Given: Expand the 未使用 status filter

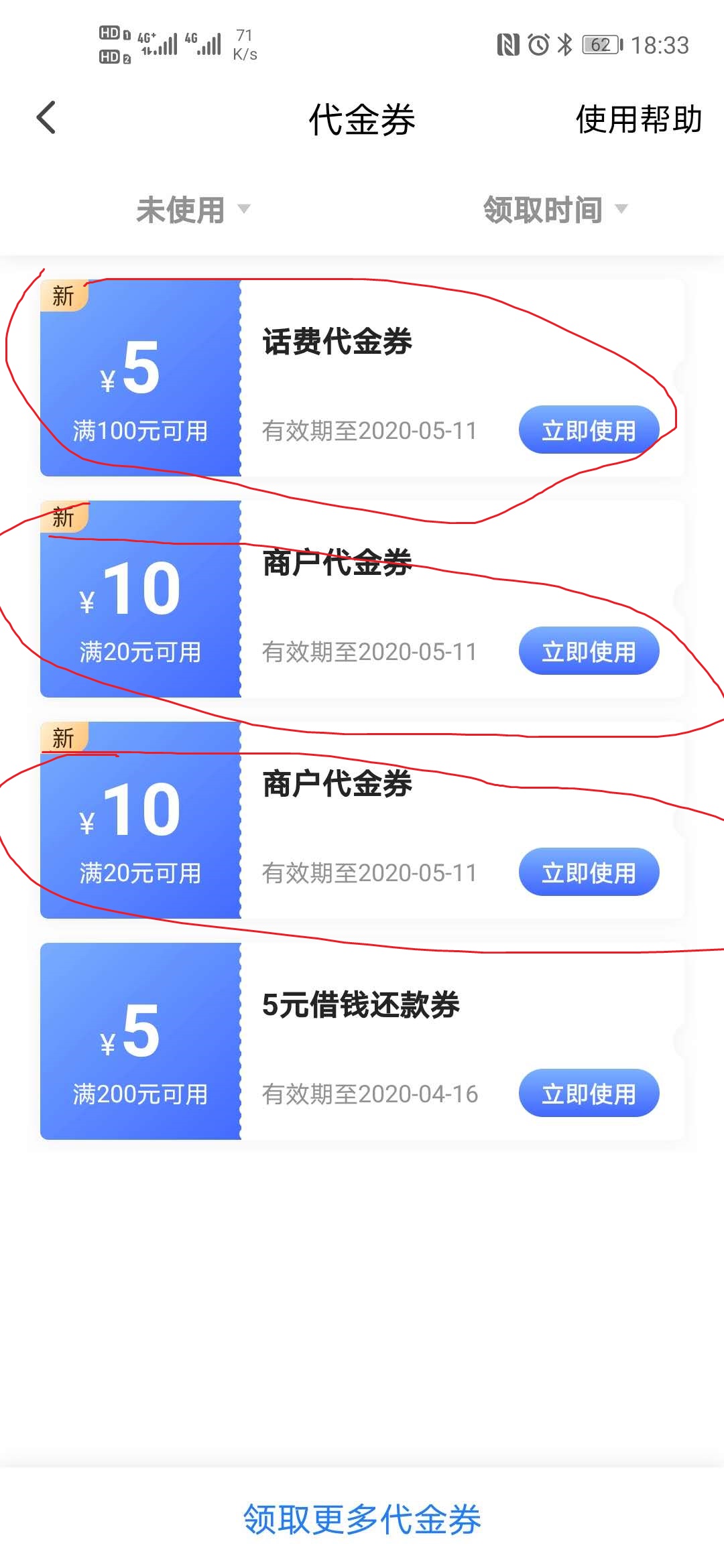Looking at the screenshot, I should click(192, 210).
